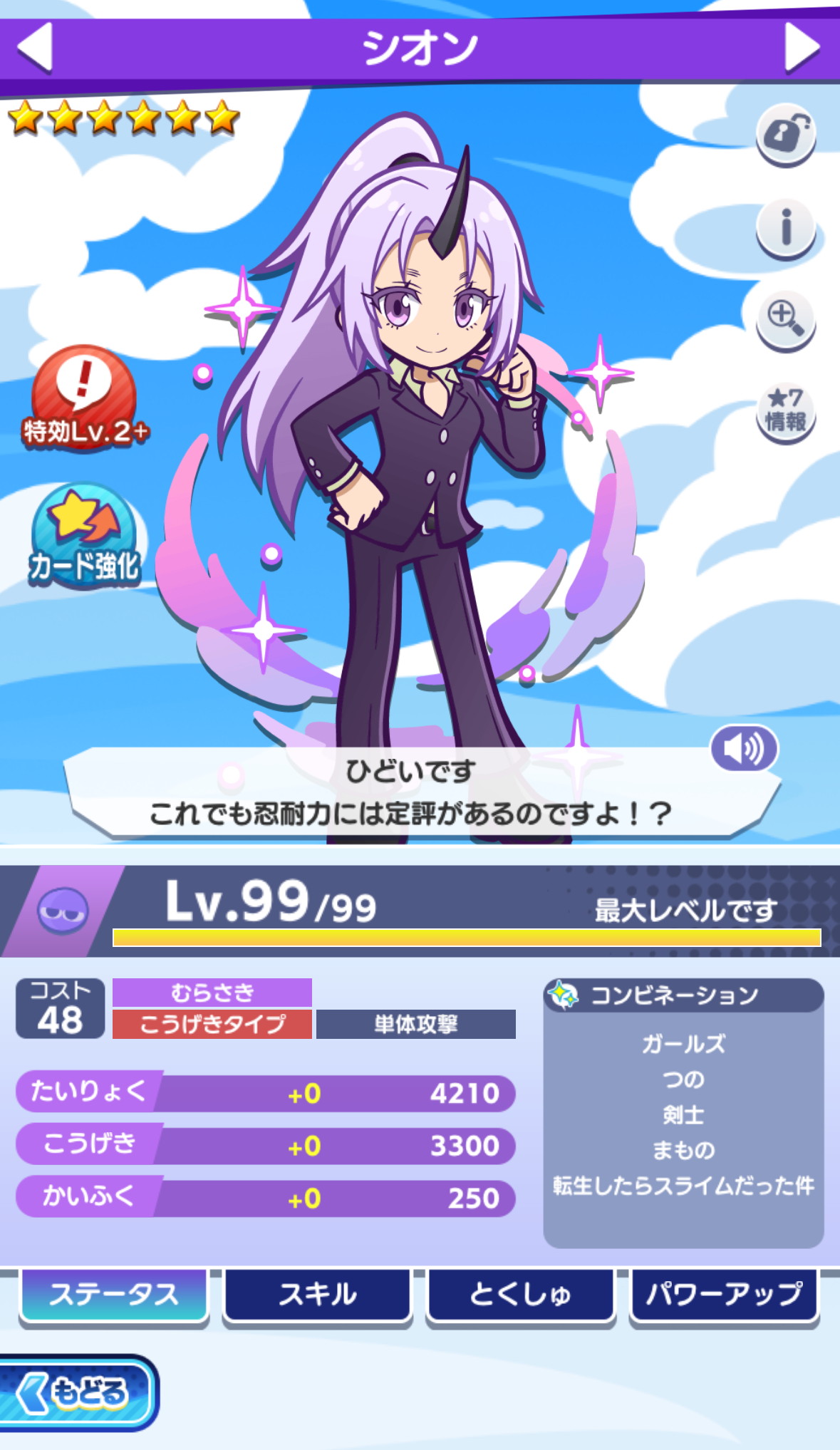Switch to the パワーアップ tab
Viewport: 840px width, 1450px height.
[724, 1295]
